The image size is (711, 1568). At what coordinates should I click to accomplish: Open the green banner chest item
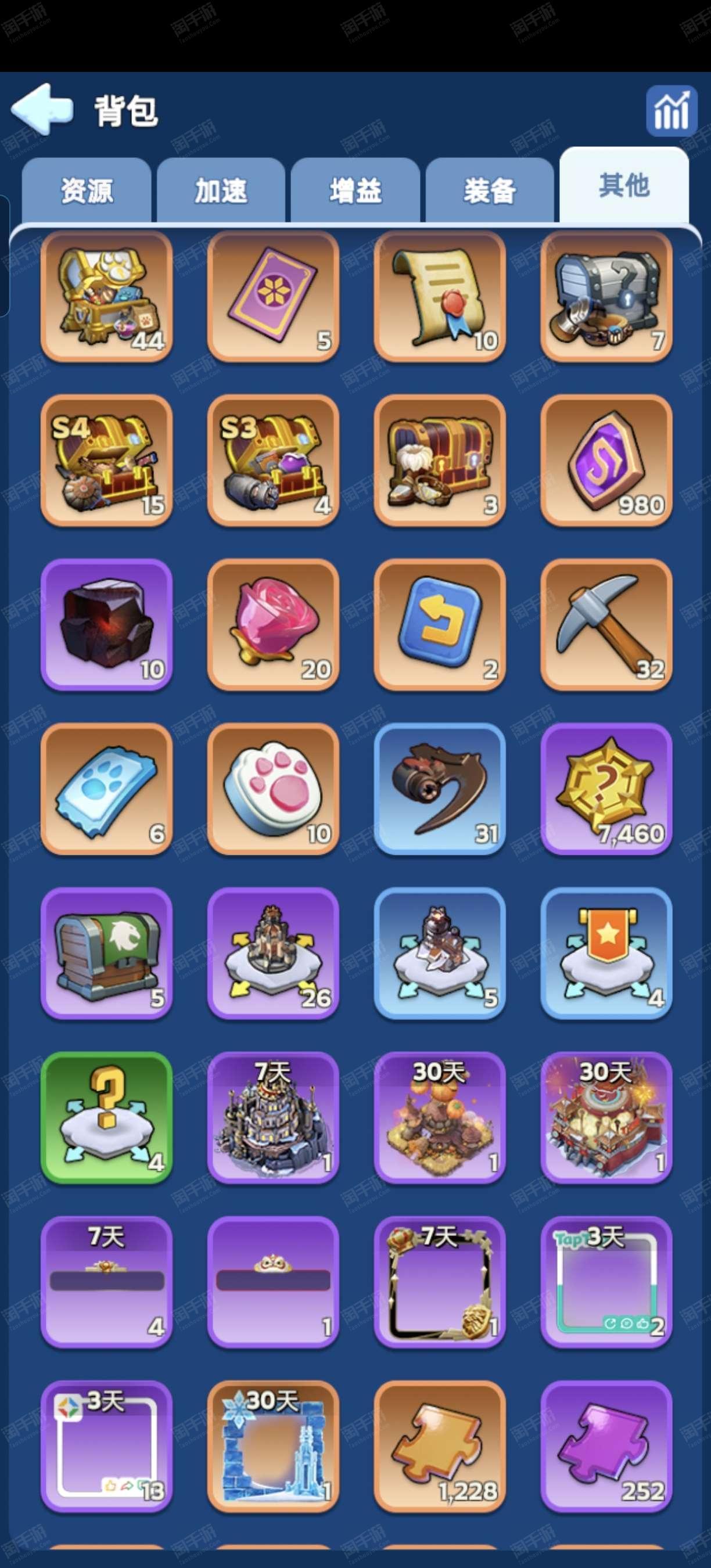point(106,954)
